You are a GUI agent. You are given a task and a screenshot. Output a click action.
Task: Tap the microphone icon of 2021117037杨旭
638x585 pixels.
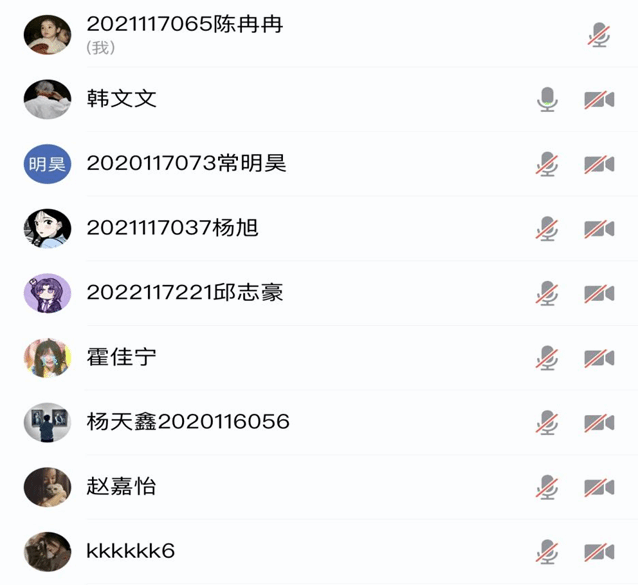546,229
